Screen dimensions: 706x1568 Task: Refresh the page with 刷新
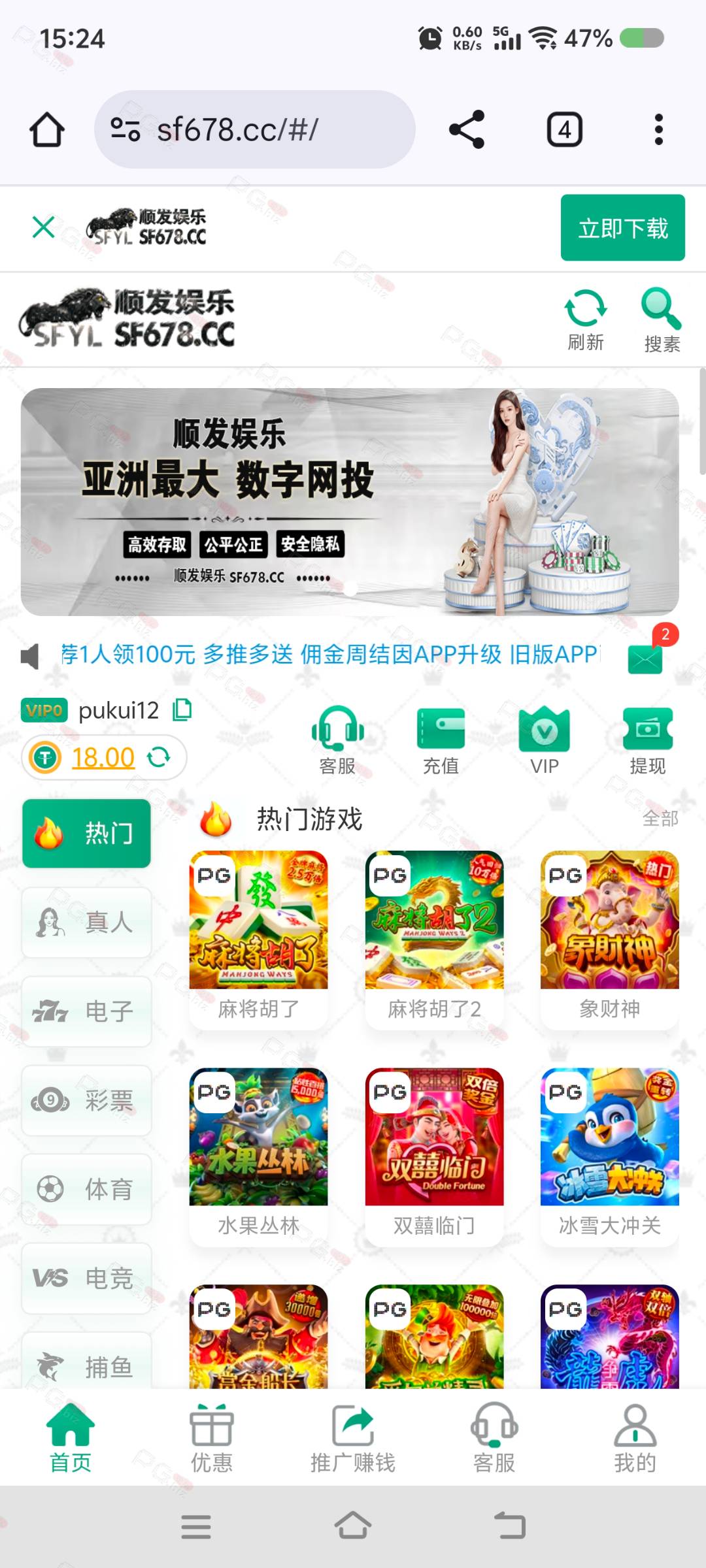pyautogui.click(x=585, y=320)
